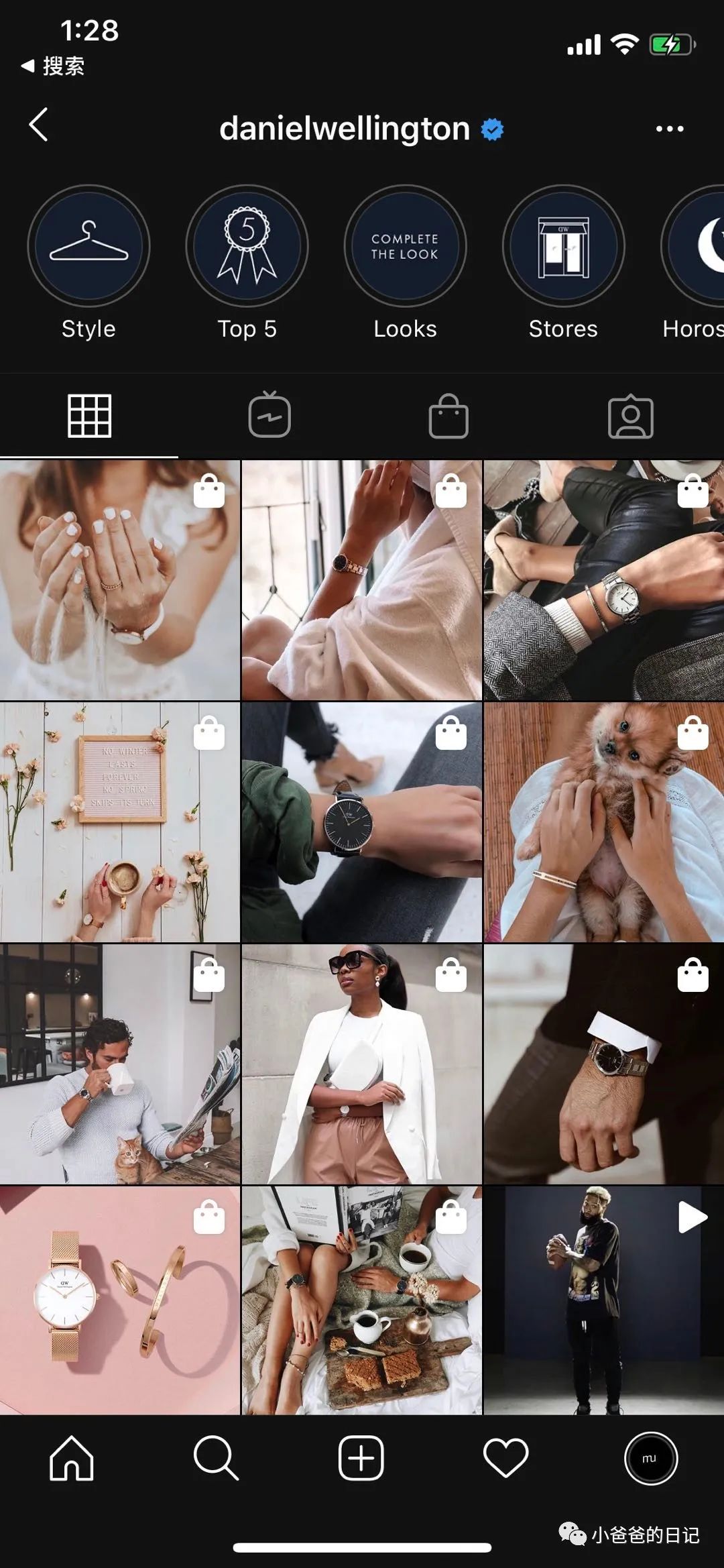Open the Style story highlight

88,246
